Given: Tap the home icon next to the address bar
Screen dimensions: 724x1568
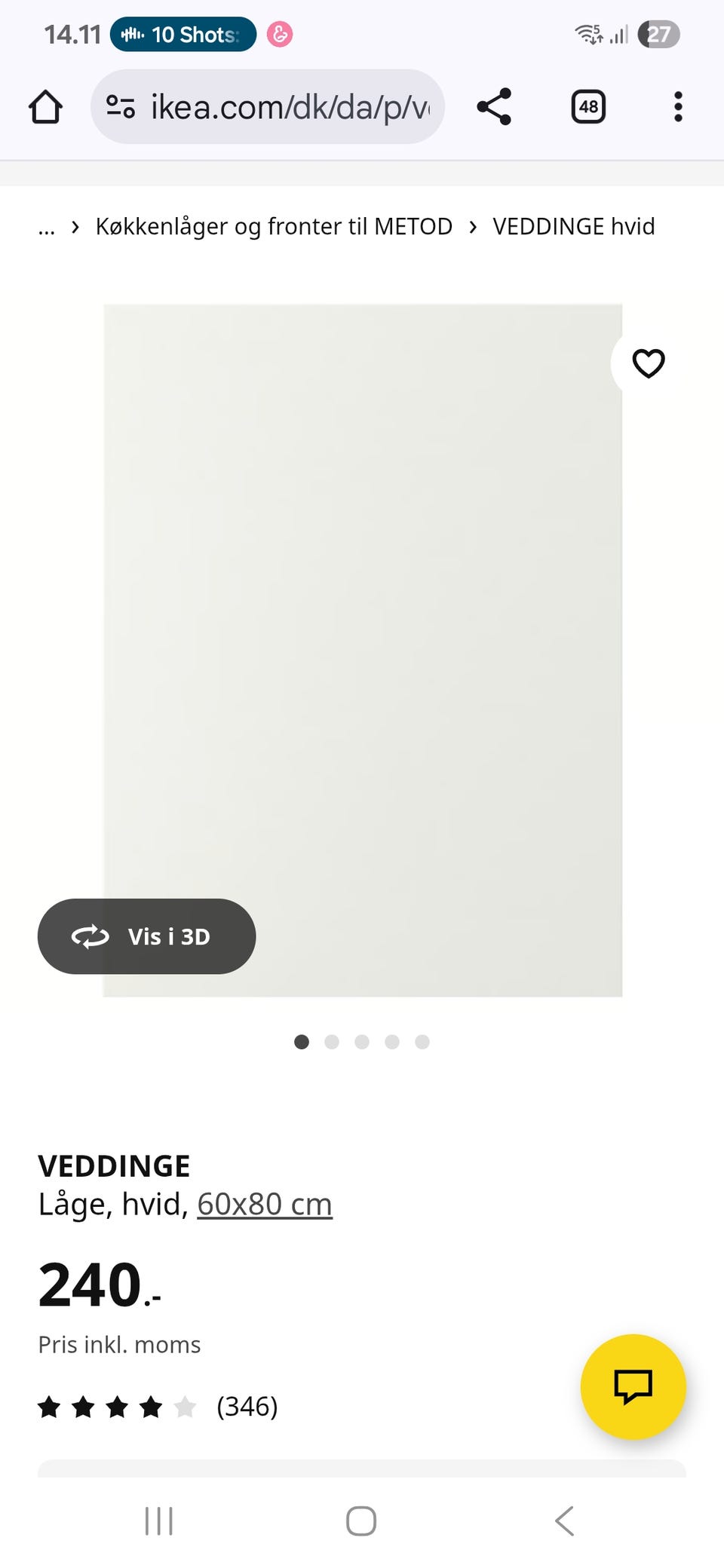Looking at the screenshot, I should pos(46,106).
